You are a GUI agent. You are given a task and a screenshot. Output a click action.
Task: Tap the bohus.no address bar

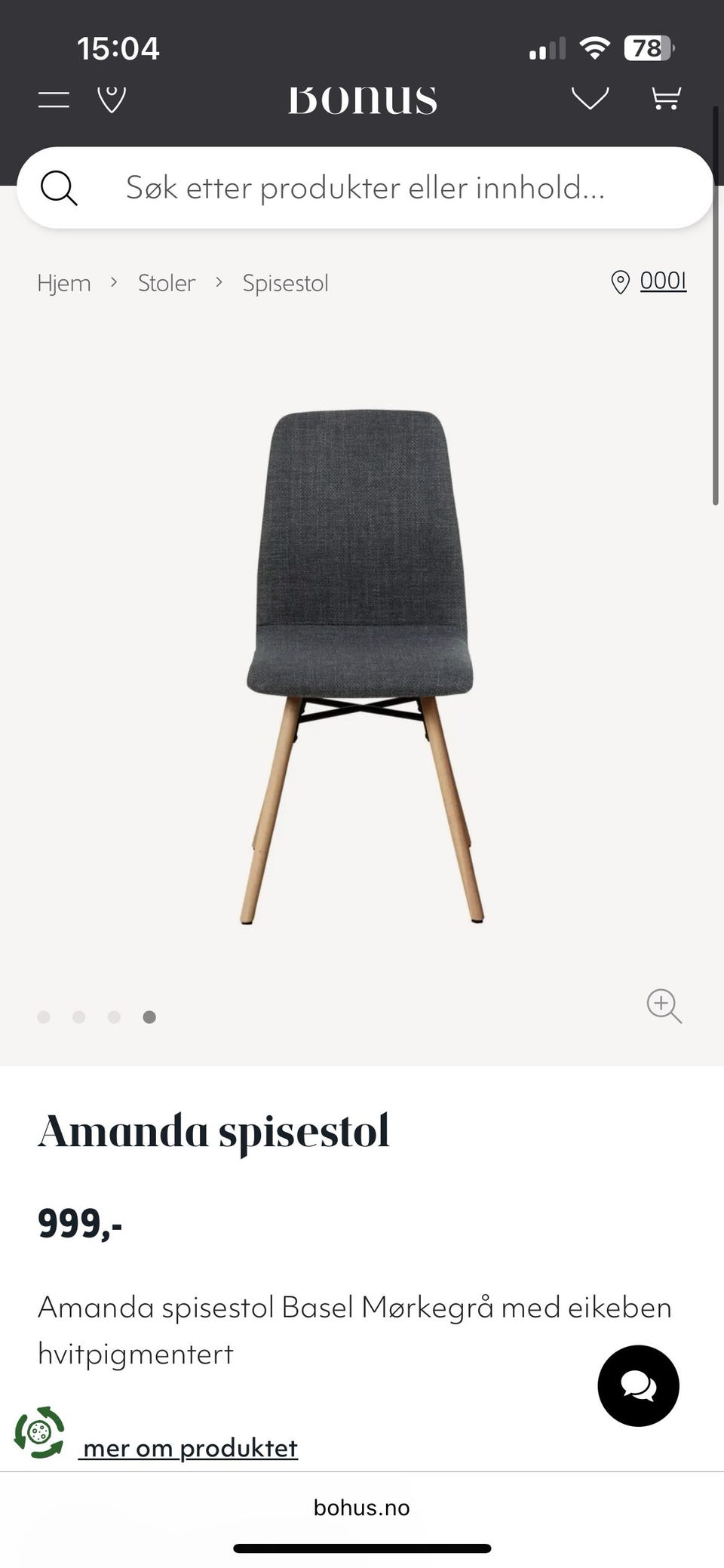coord(362,1508)
